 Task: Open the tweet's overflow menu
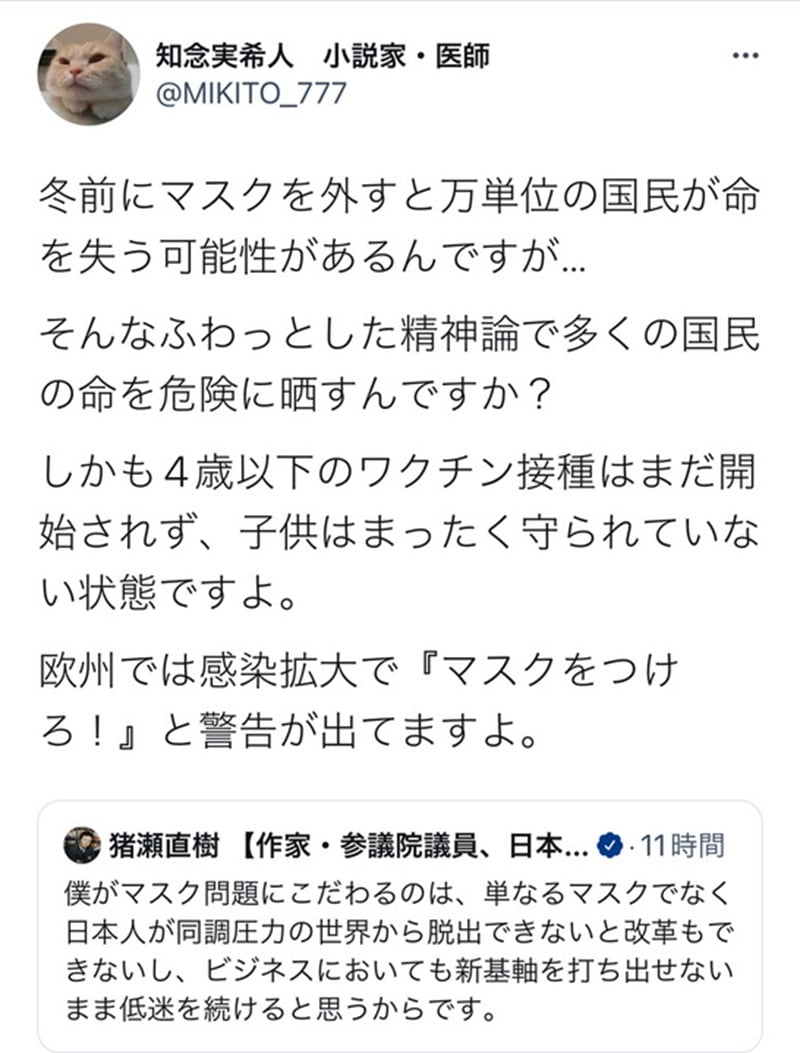(x=745, y=56)
